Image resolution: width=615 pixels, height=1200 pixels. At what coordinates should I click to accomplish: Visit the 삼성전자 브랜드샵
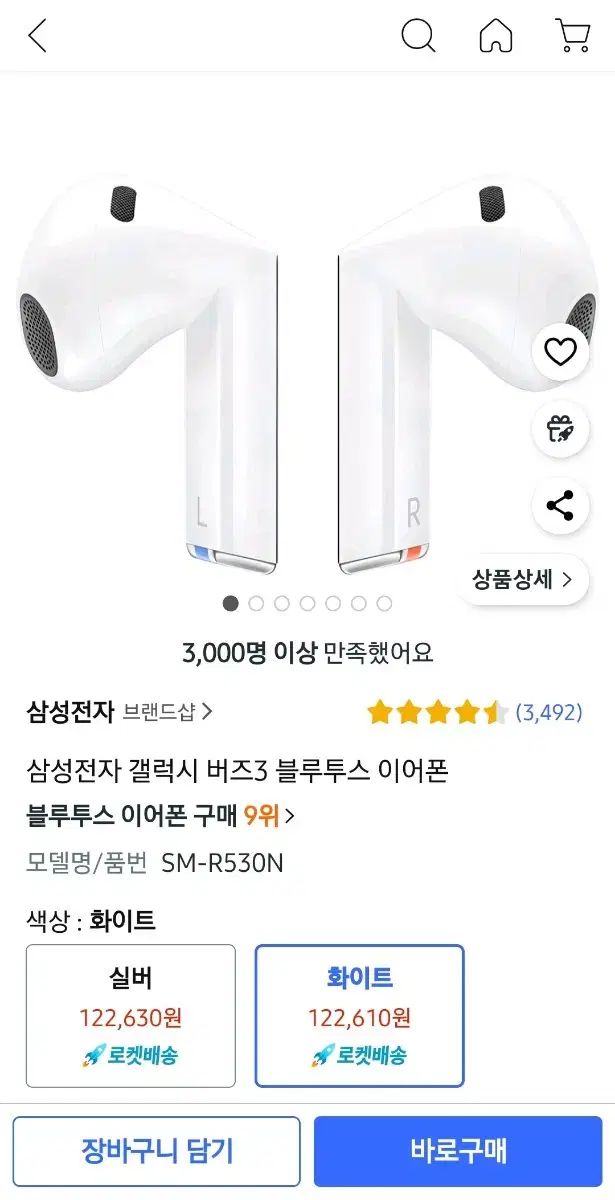120,712
